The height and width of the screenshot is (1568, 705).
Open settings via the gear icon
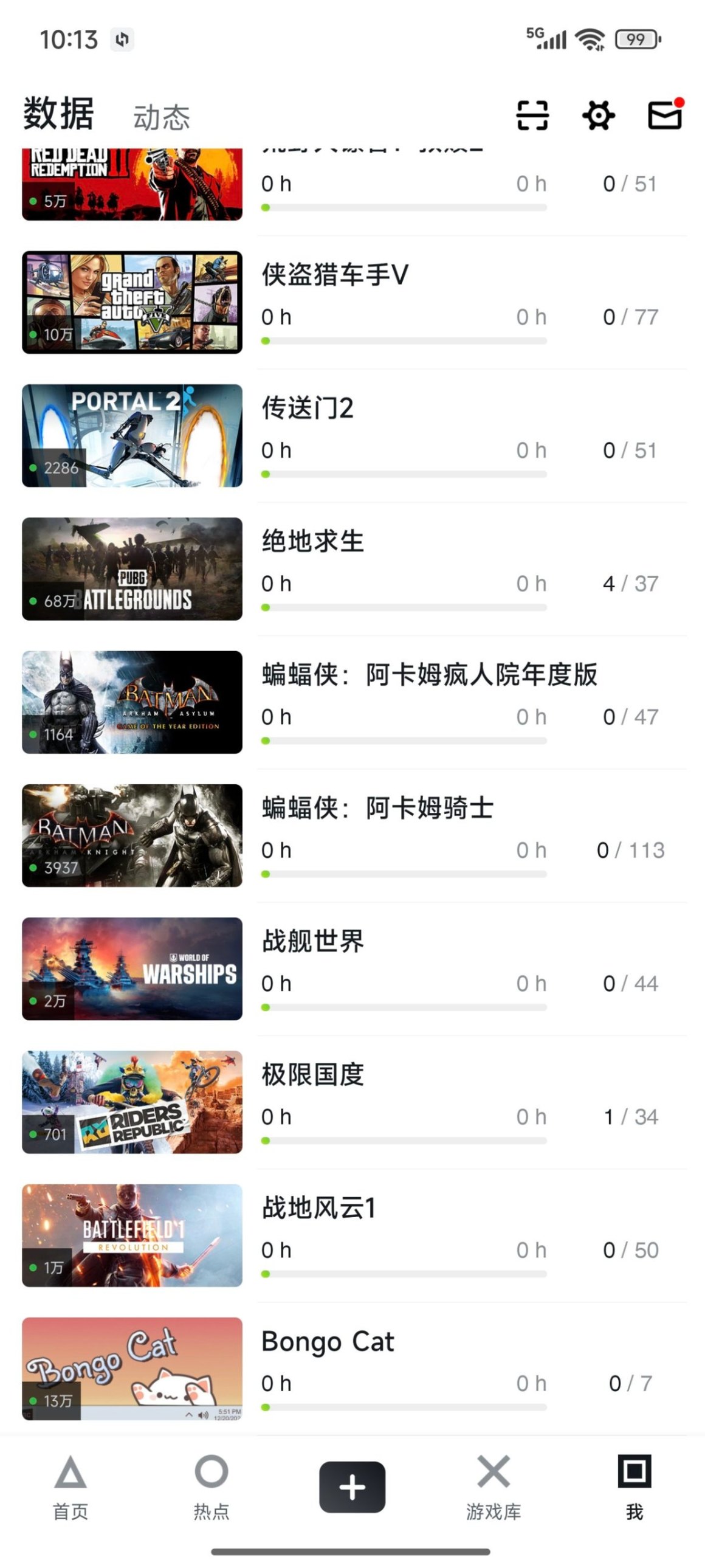(x=599, y=115)
